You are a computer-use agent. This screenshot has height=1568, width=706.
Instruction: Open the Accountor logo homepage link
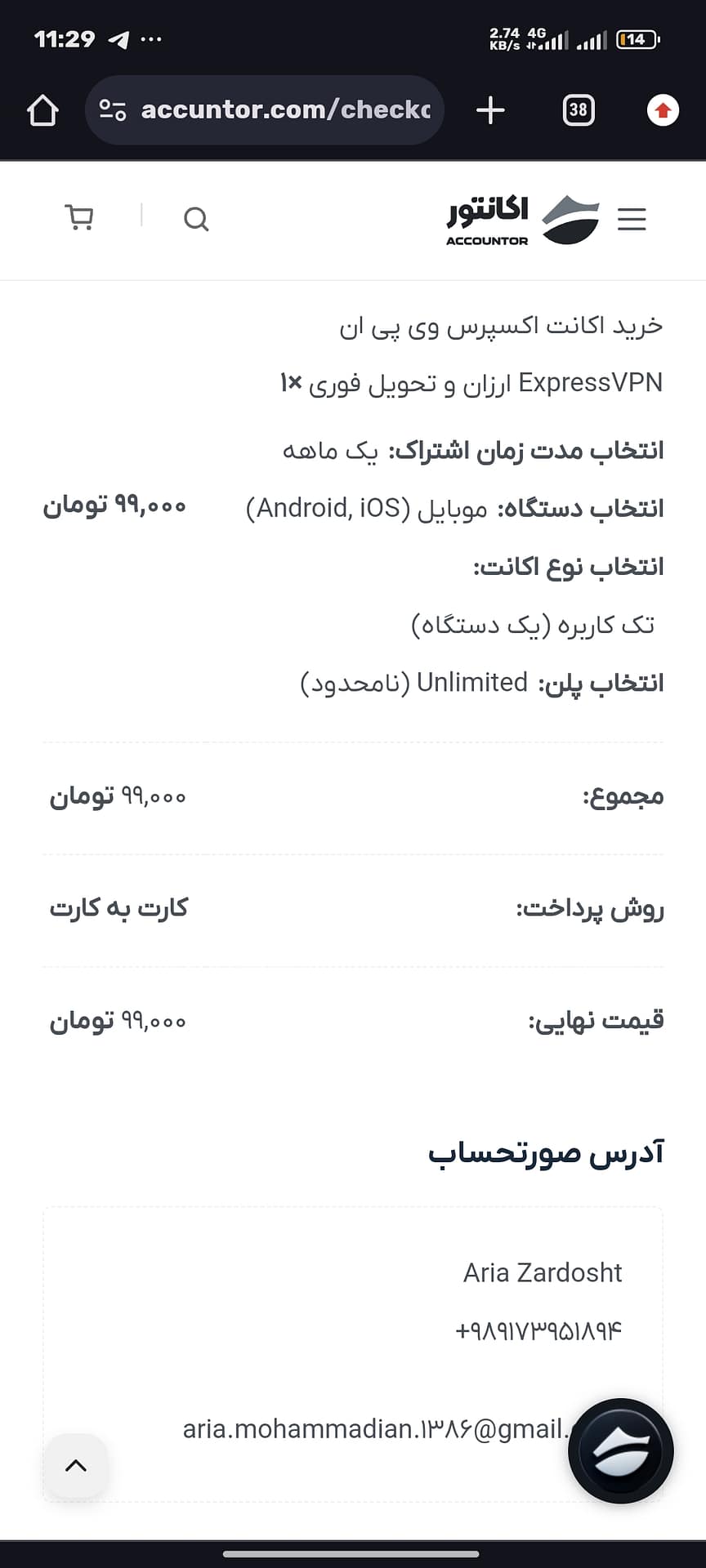click(523, 219)
